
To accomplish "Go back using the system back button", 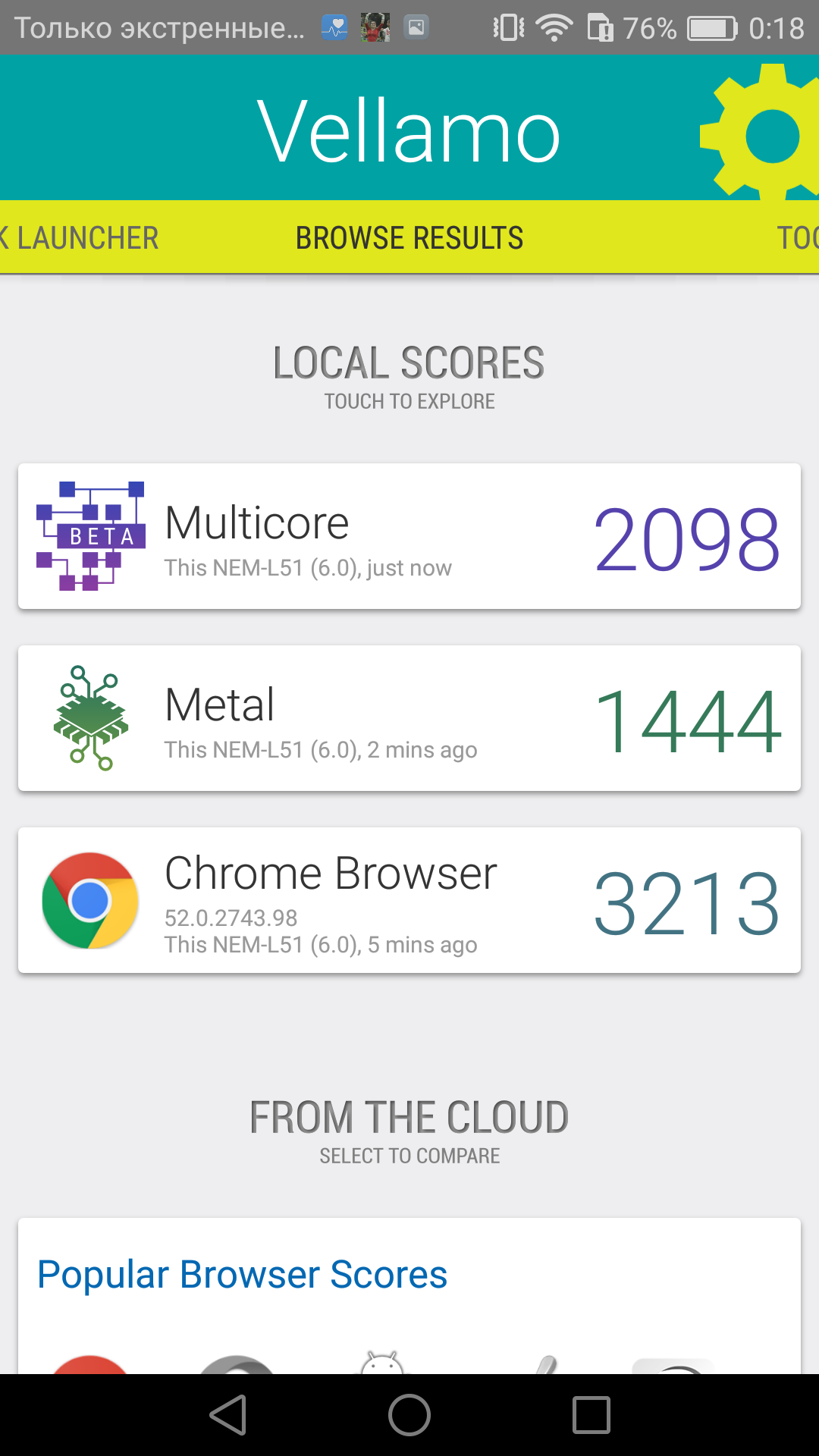I will click(x=228, y=1415).
